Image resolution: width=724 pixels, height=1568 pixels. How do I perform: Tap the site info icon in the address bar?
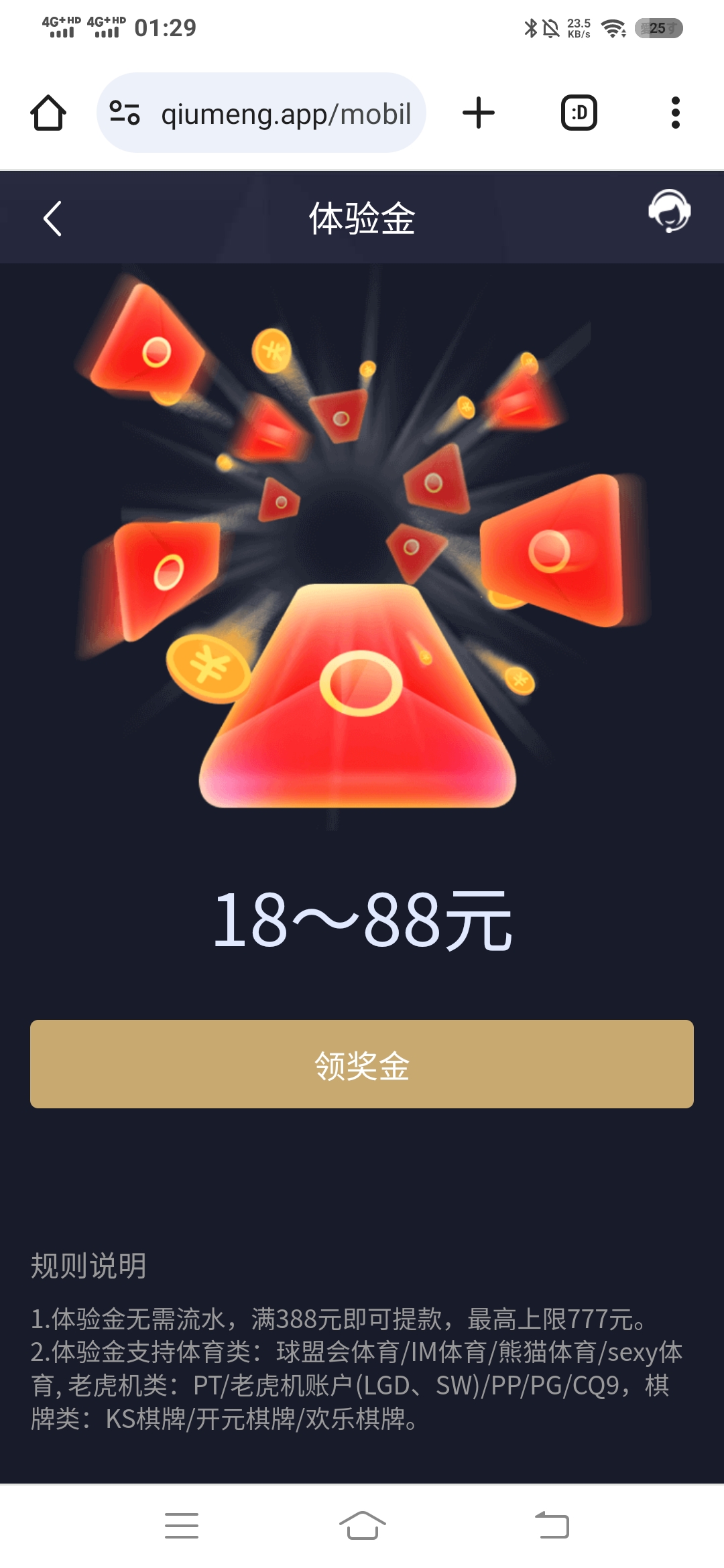click(x=125, y=113)
